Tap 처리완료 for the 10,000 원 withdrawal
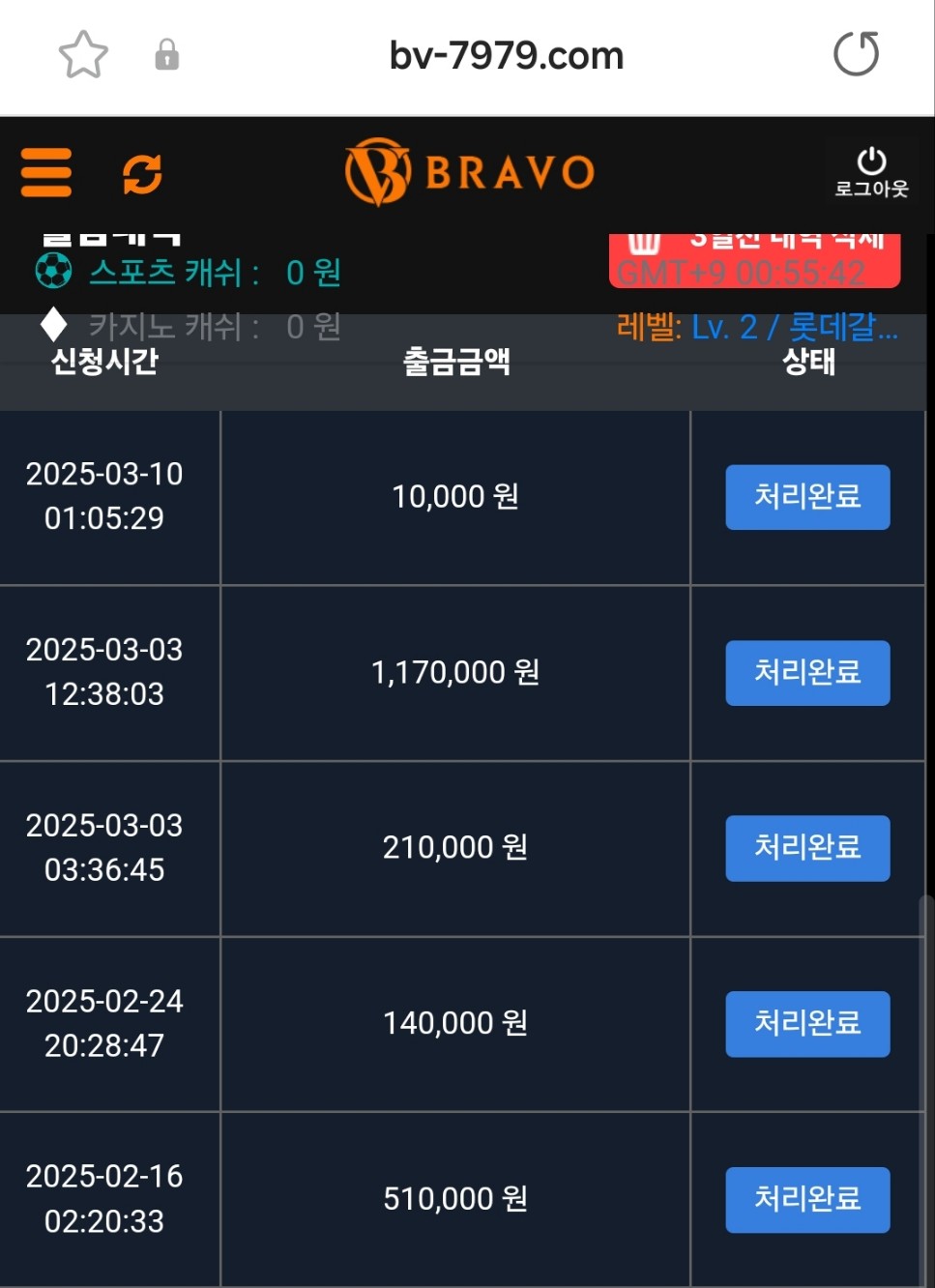935x1288 pixels. coord(807,497)
